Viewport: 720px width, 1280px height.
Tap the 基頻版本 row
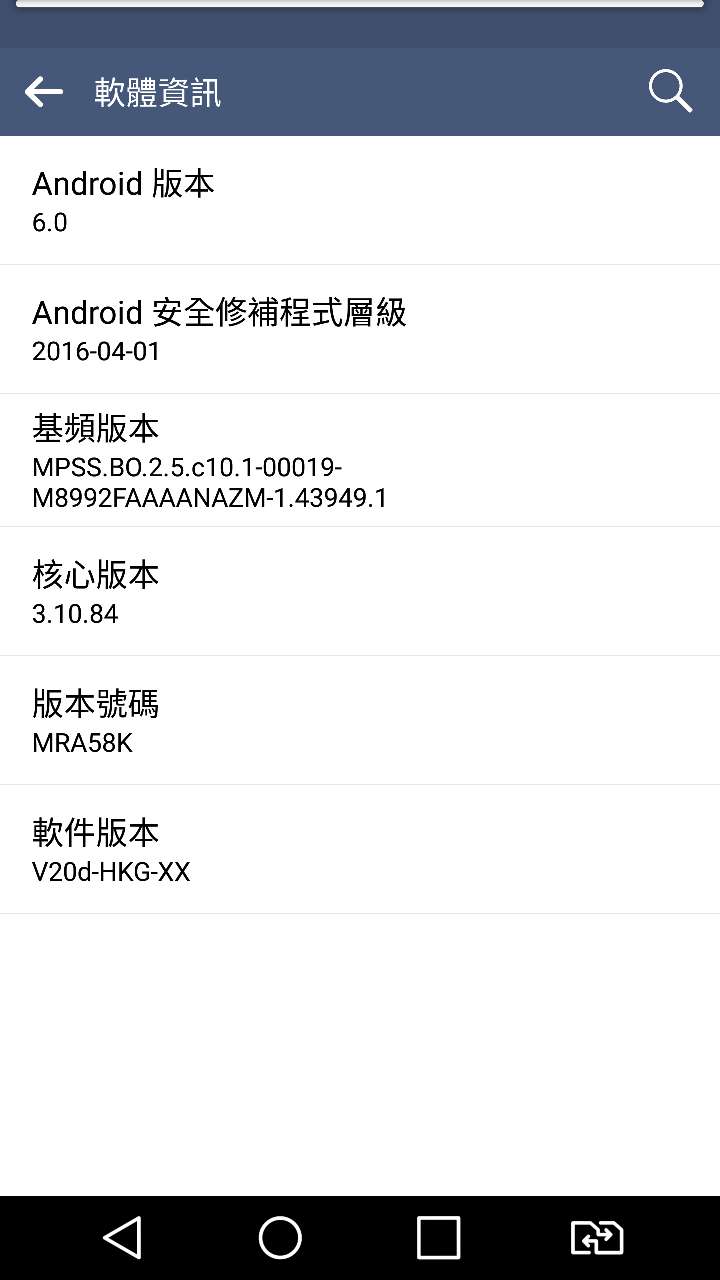360,460
